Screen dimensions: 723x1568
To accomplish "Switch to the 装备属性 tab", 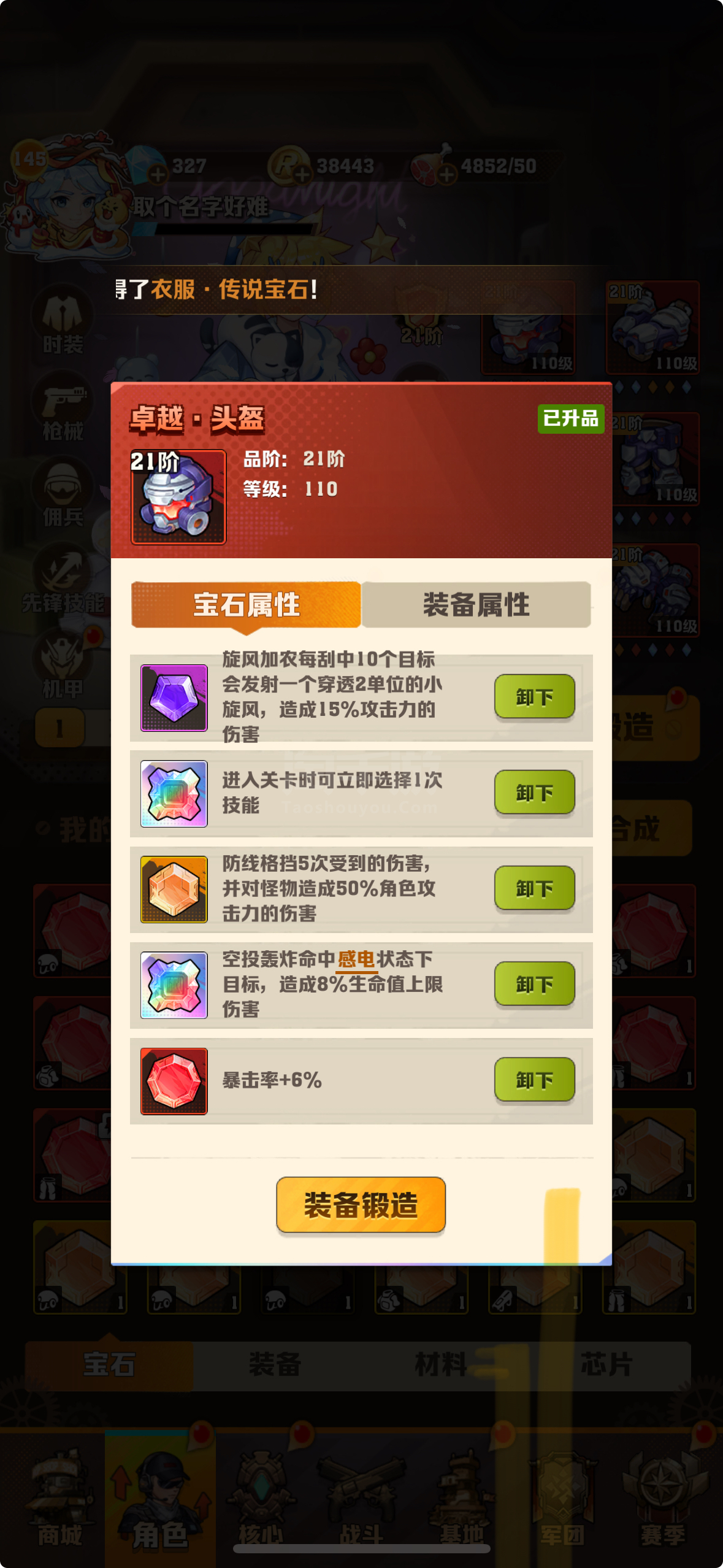I will [x=476, y=605].
